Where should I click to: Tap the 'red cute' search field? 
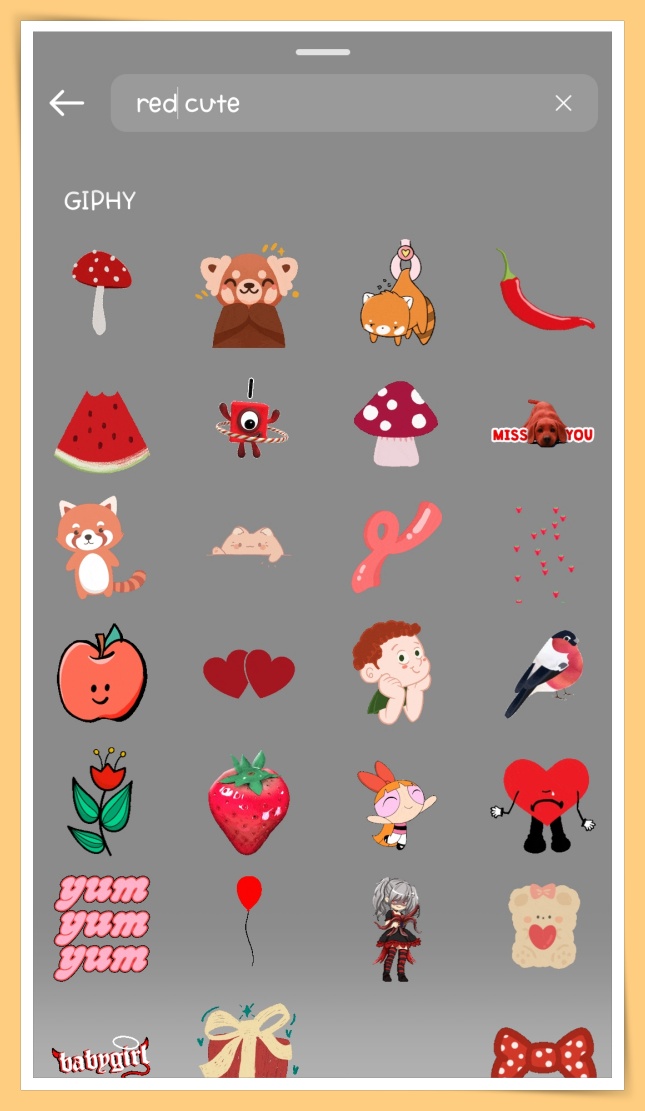point(340,103)
